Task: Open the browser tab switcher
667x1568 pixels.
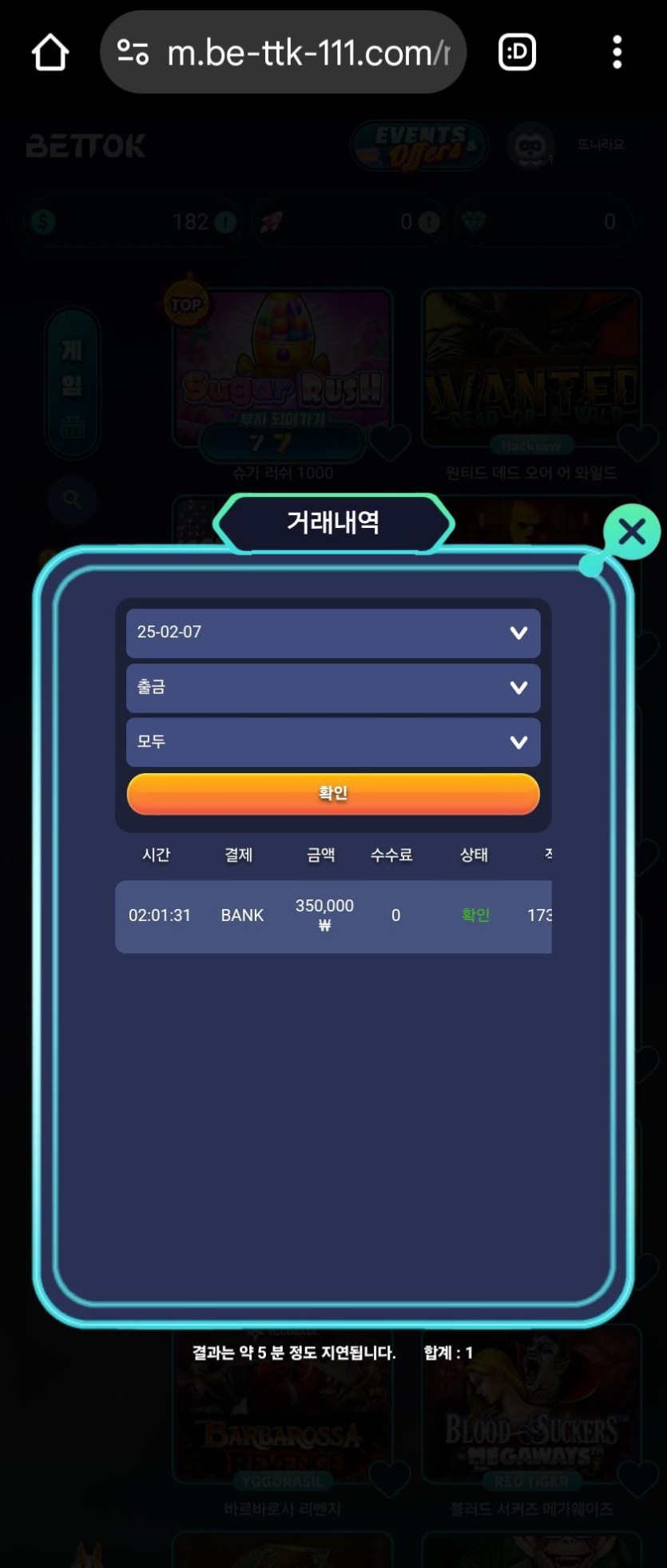Action: pyautogui.click(x=517, y=53)
